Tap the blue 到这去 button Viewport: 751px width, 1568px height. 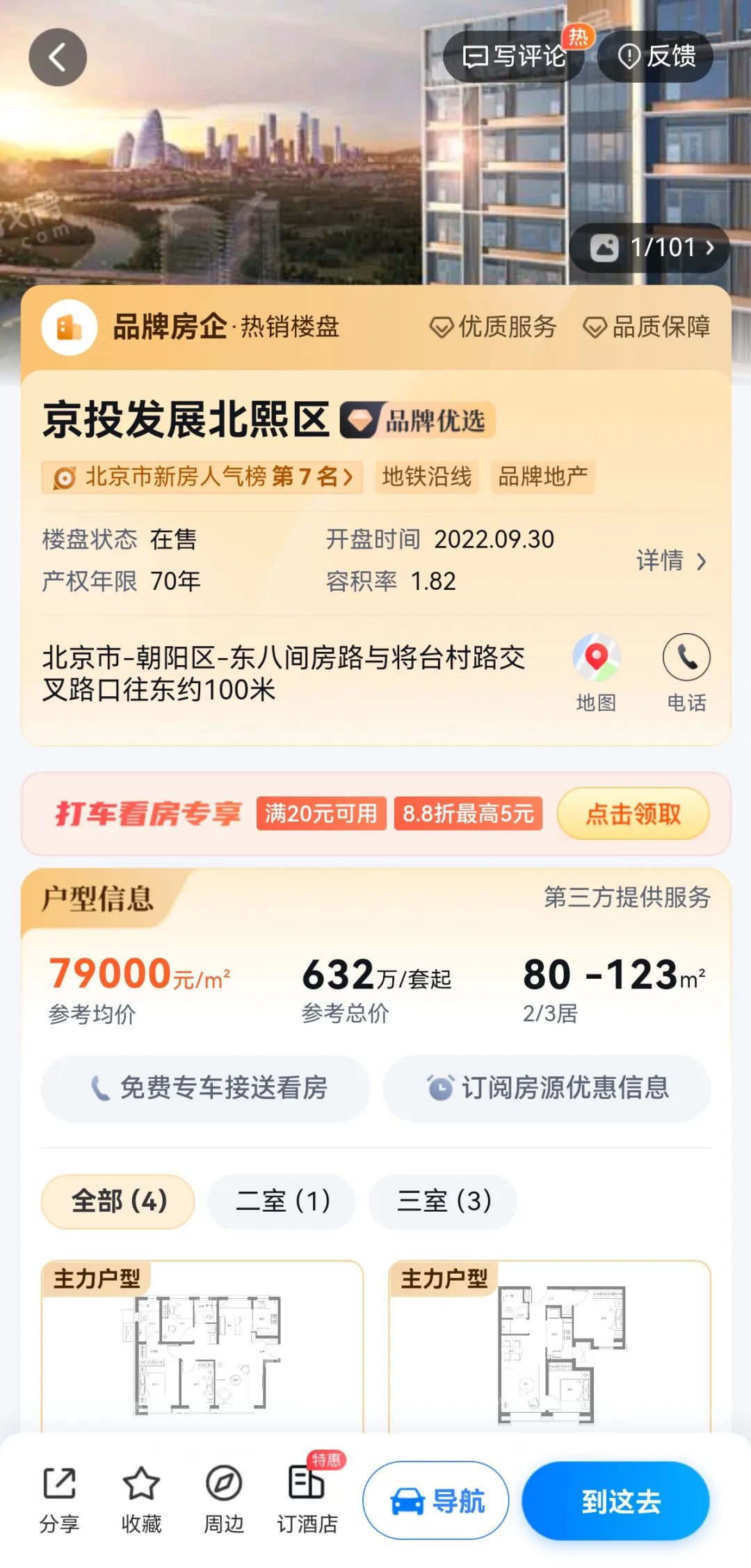tap(615, 1501)
